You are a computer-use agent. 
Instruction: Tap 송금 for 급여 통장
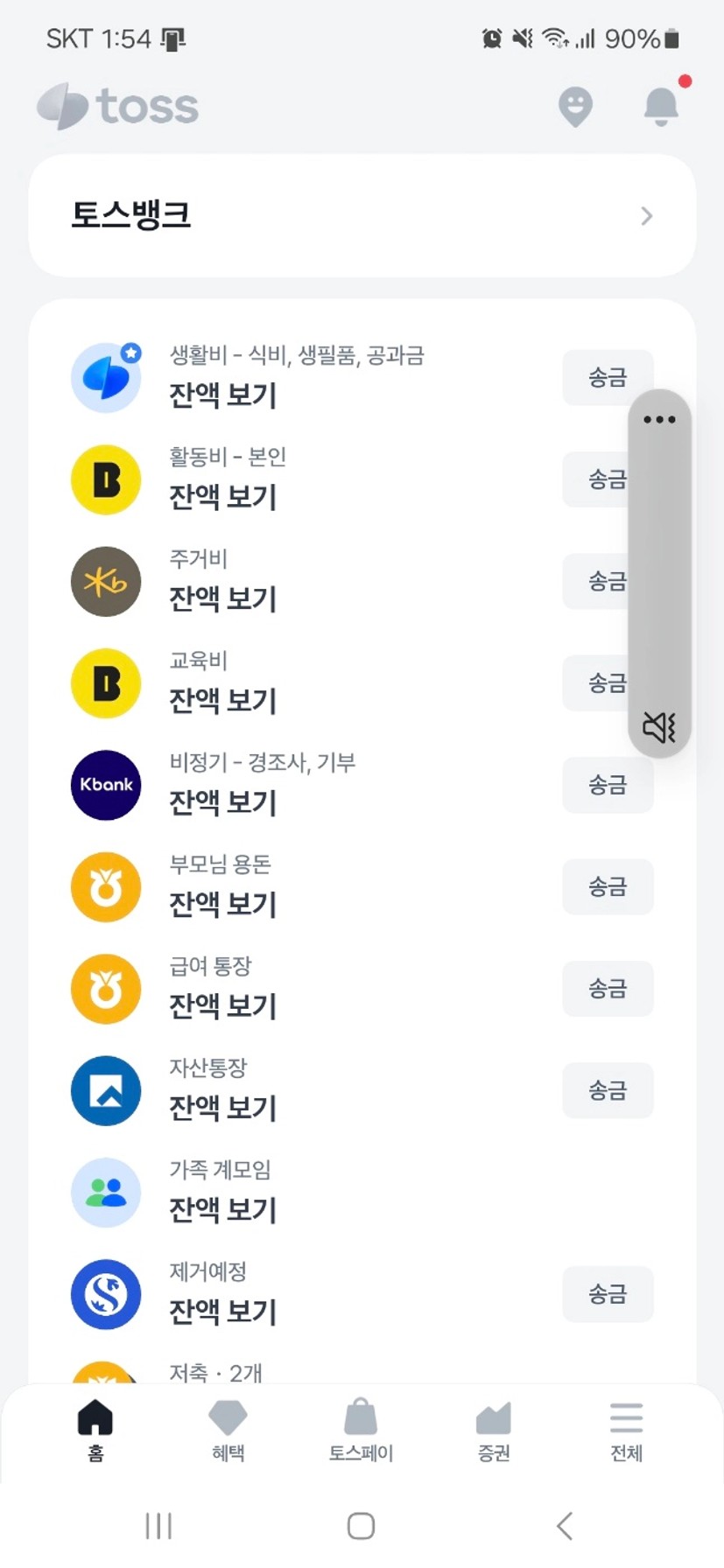pos(608,989)
